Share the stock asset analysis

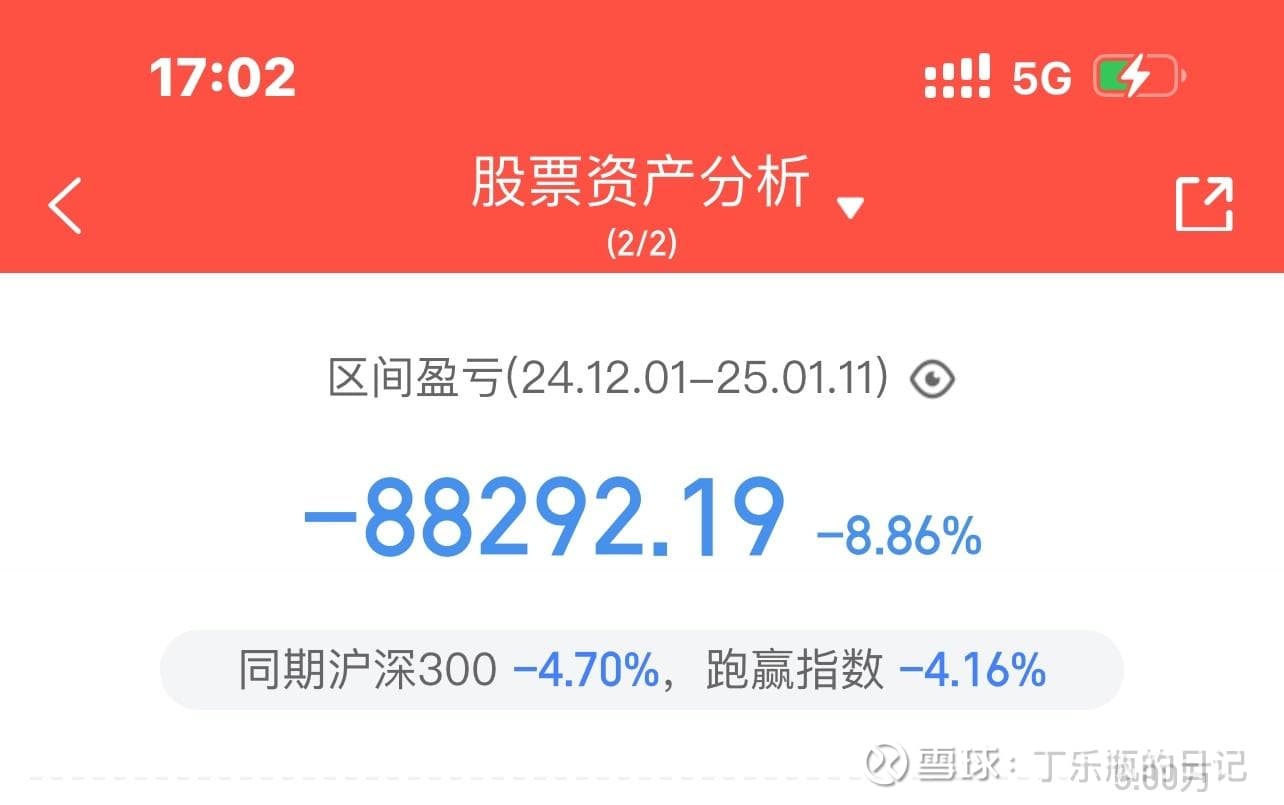[1204, 204]
